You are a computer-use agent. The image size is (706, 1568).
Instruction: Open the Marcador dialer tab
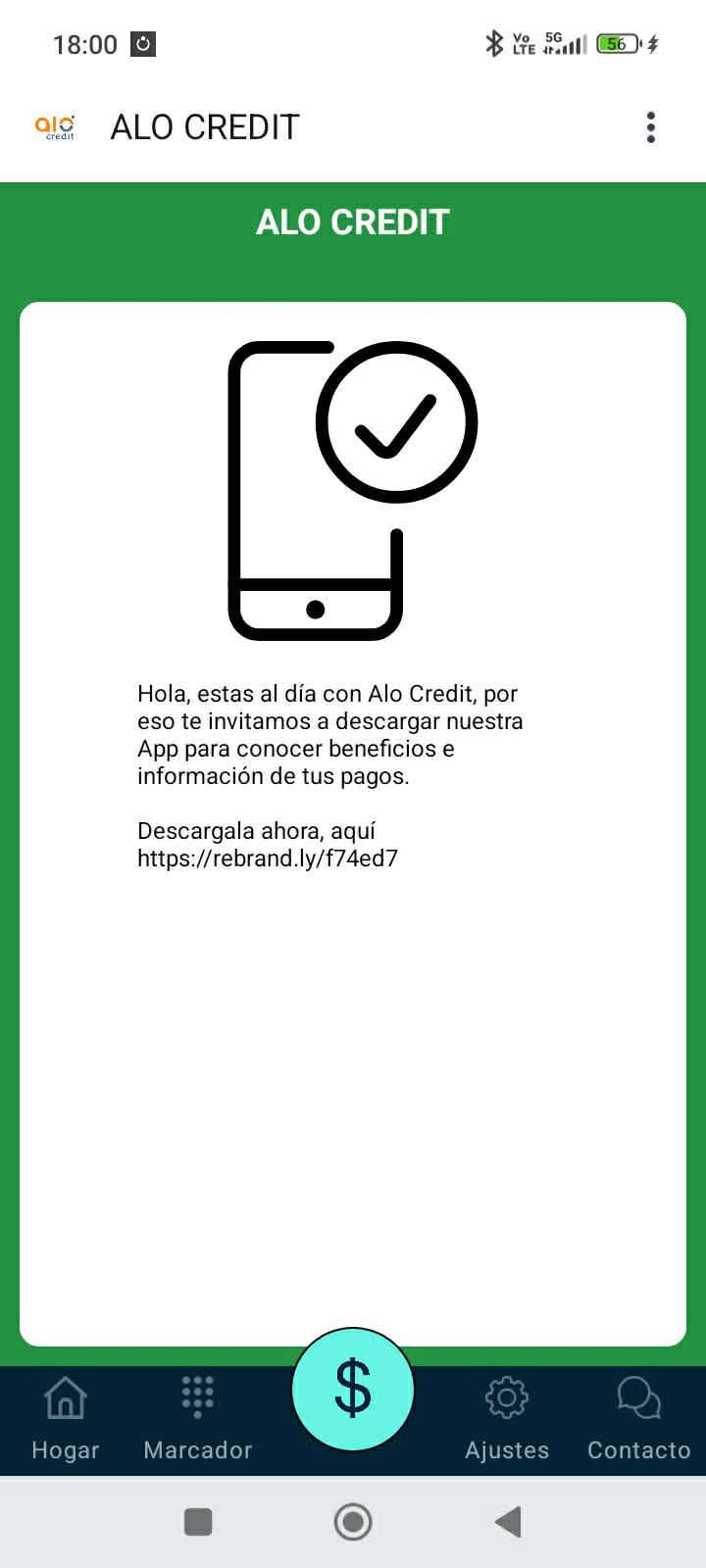coord(198,1420)
